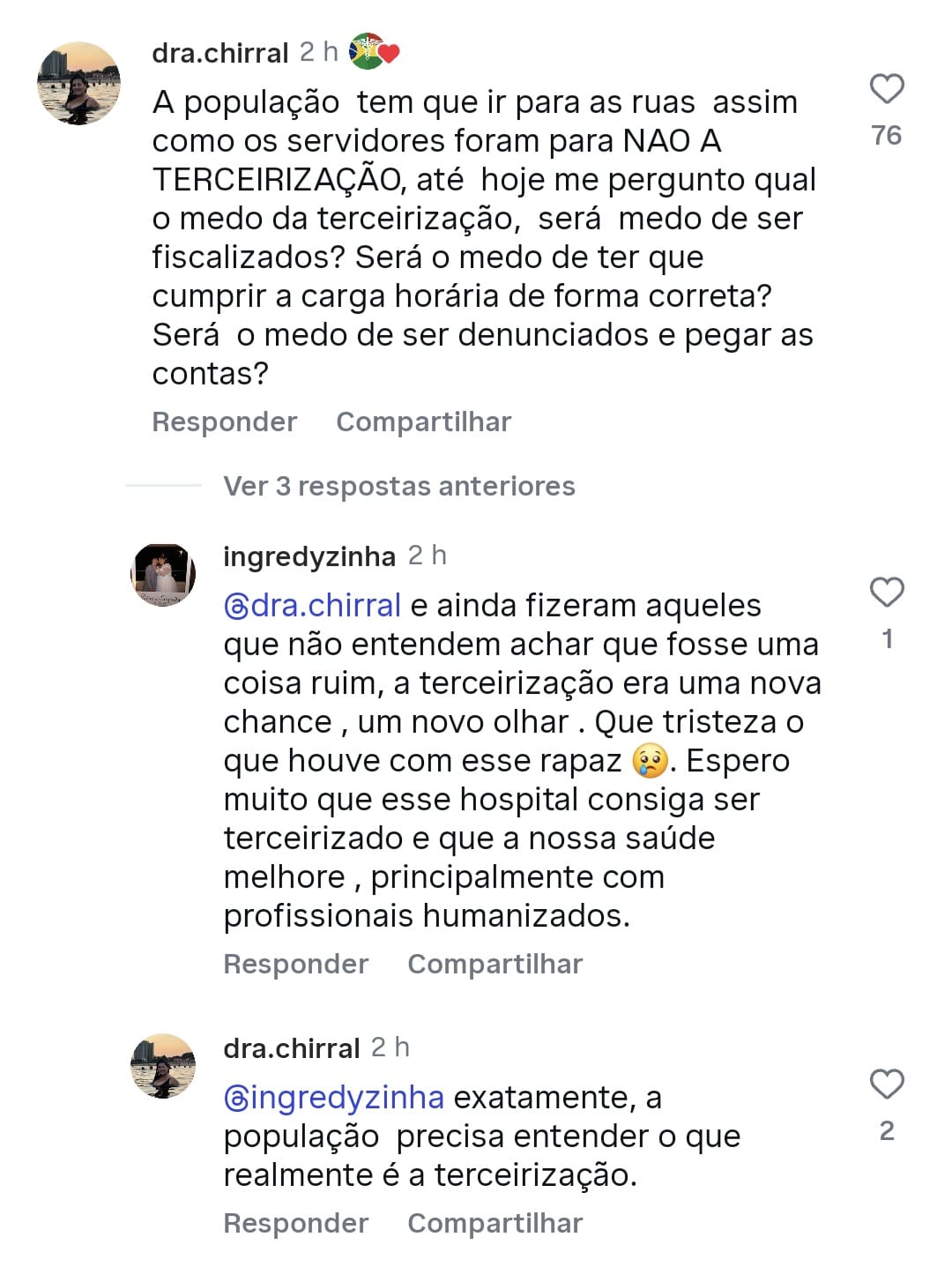
Task: Open the dra.chirral username on the top comment
Action: (x=220, y=53)
